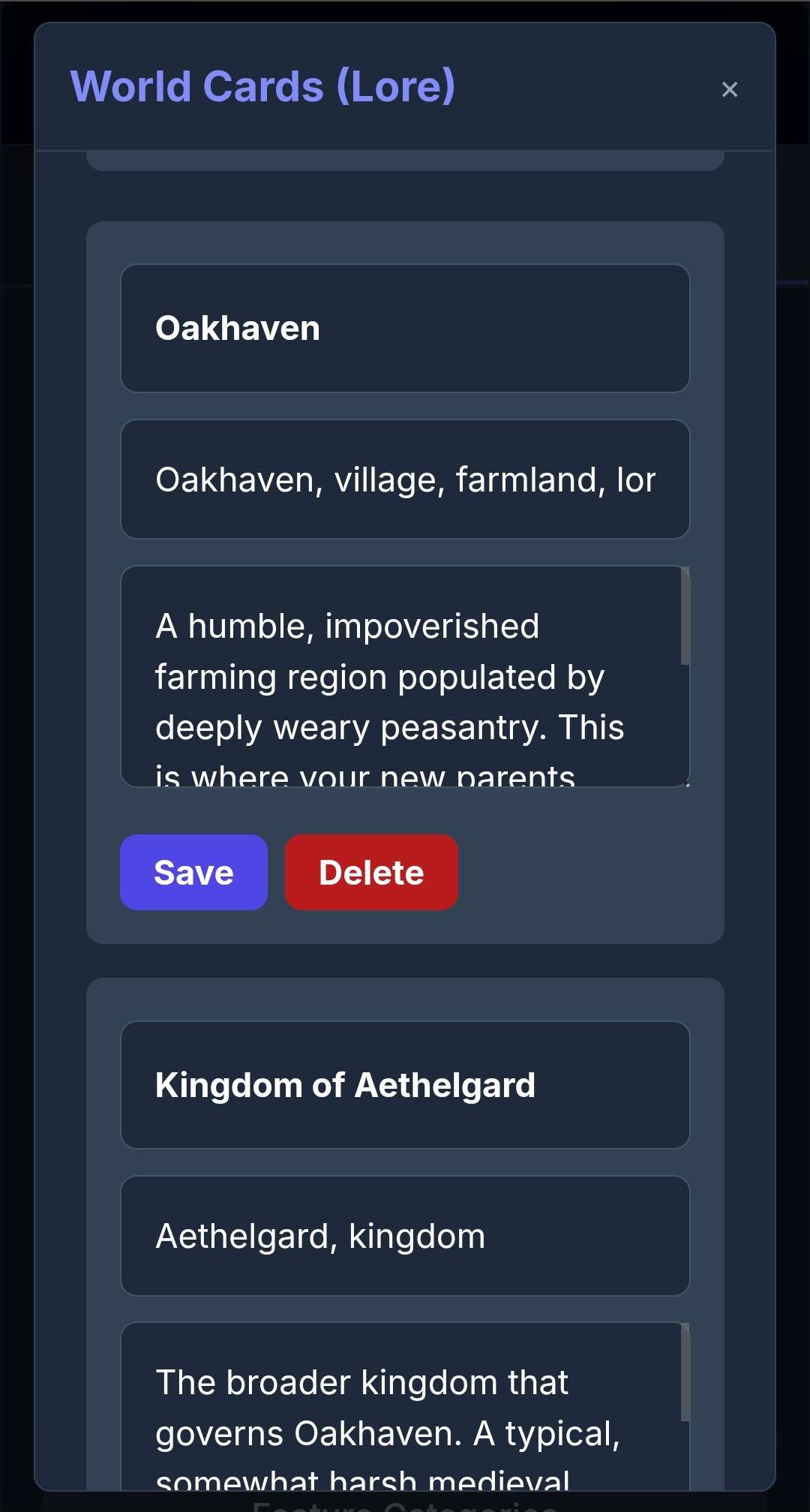Delete the Oakhaven card
810x1512 pixels.
click(371, 872)
